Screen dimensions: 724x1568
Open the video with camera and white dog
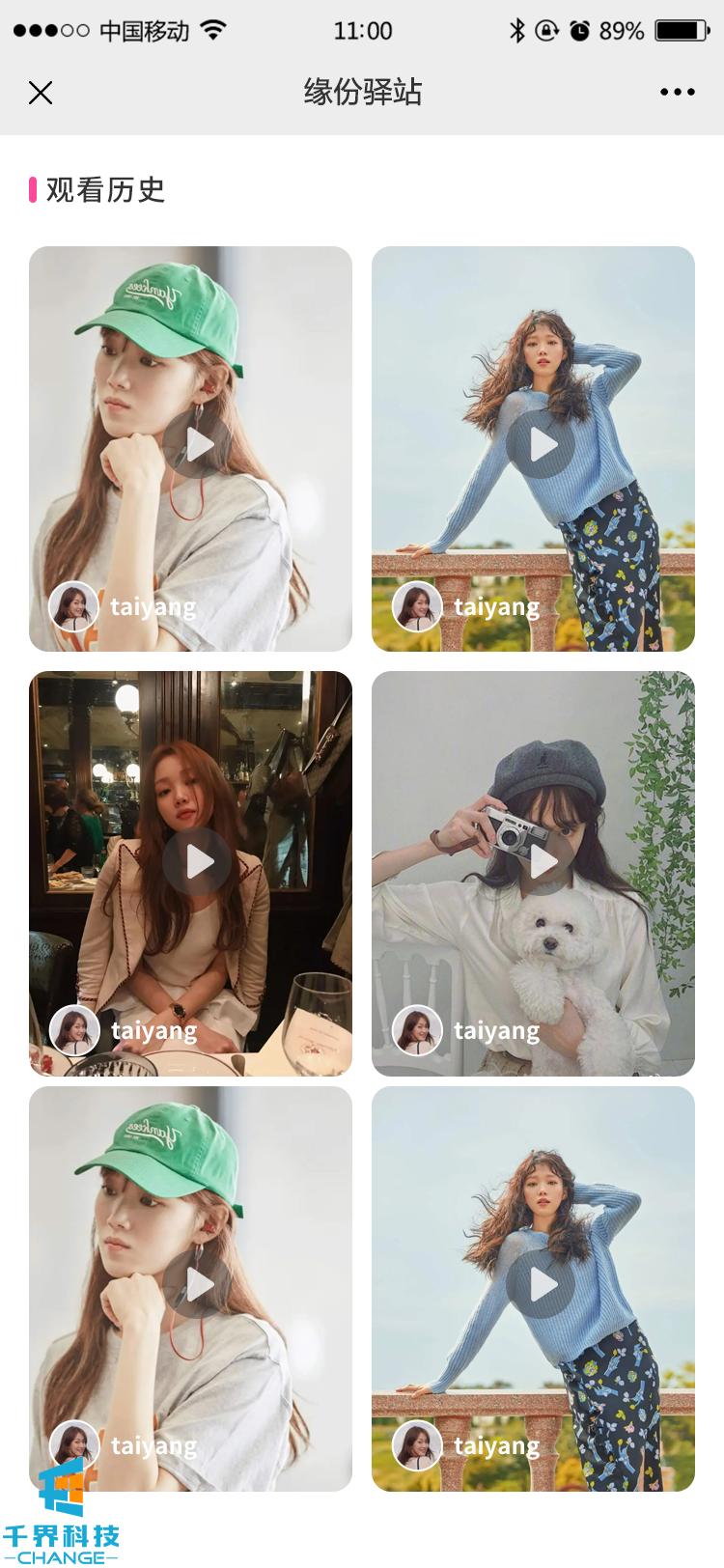[x=541, y=861]
